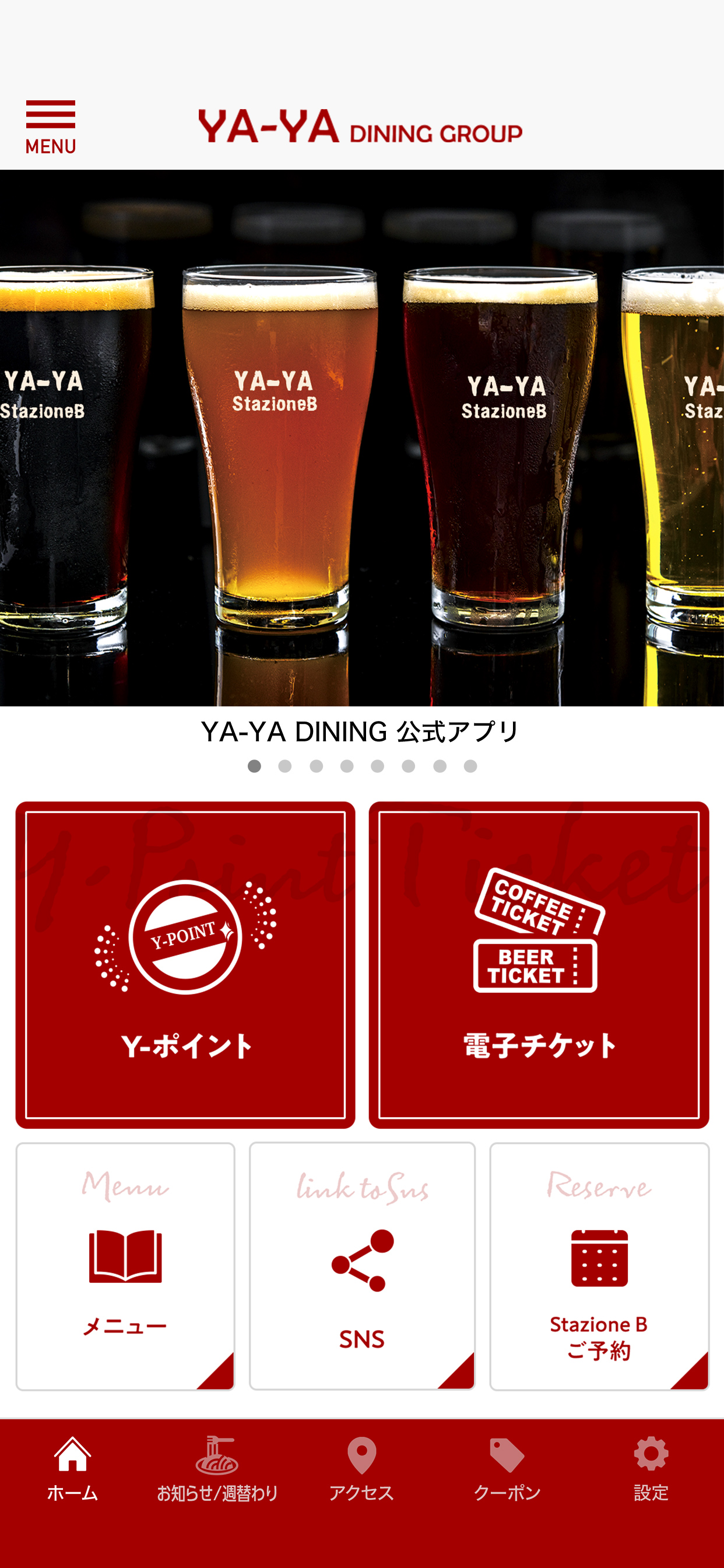Tap the beer glasses banner image

coord(362,437)
